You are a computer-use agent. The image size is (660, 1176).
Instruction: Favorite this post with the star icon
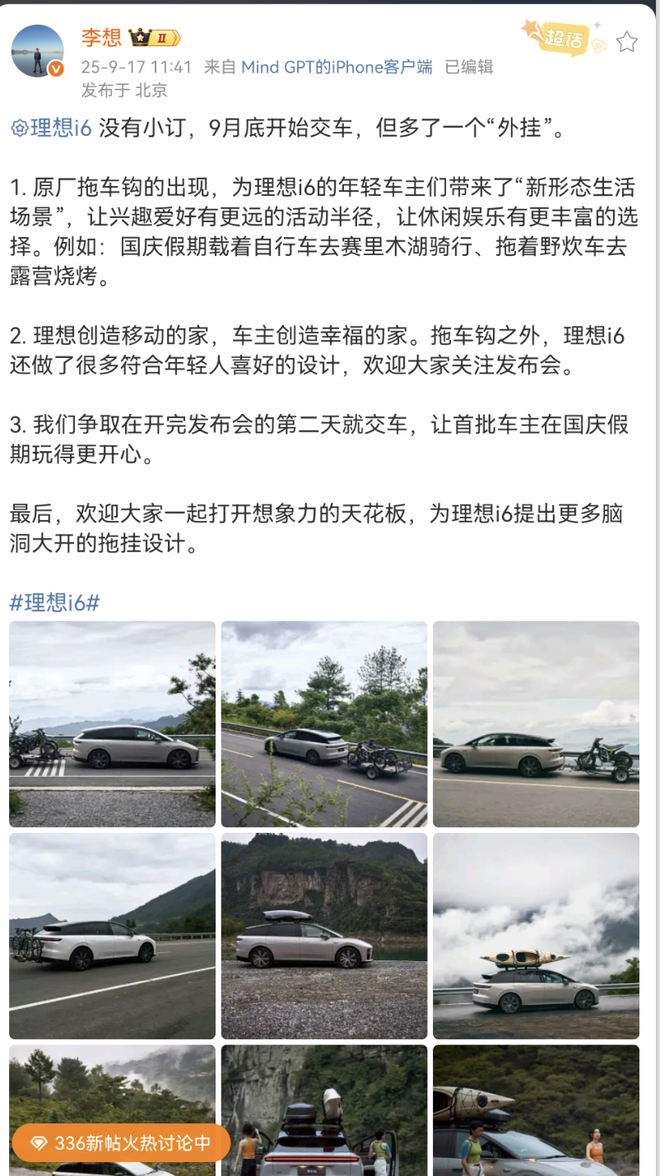click(x=626, y=41)
